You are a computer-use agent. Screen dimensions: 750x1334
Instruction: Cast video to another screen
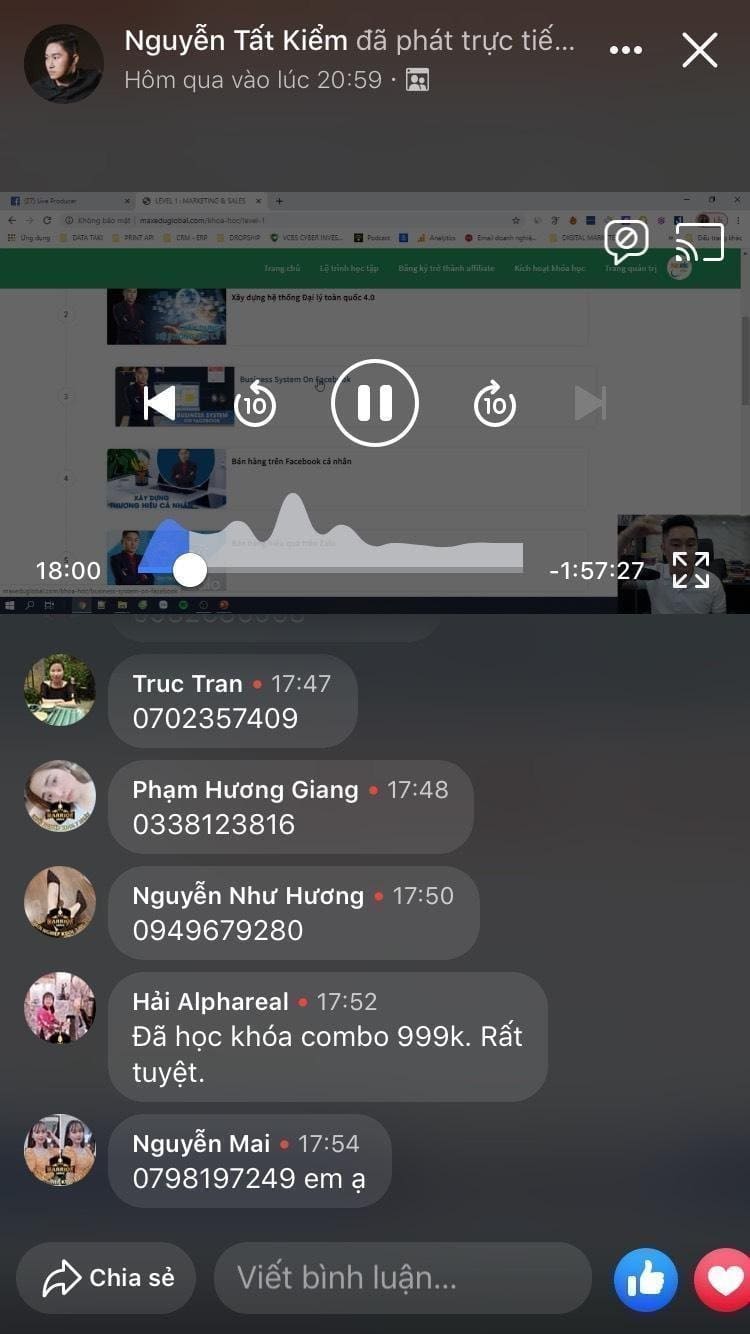(699, 241)
